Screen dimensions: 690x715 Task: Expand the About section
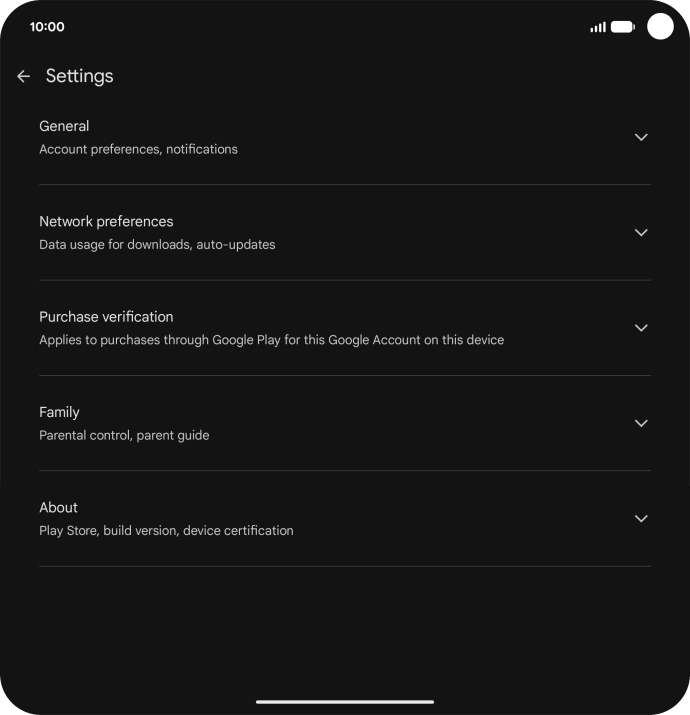(x=641, y=518)
